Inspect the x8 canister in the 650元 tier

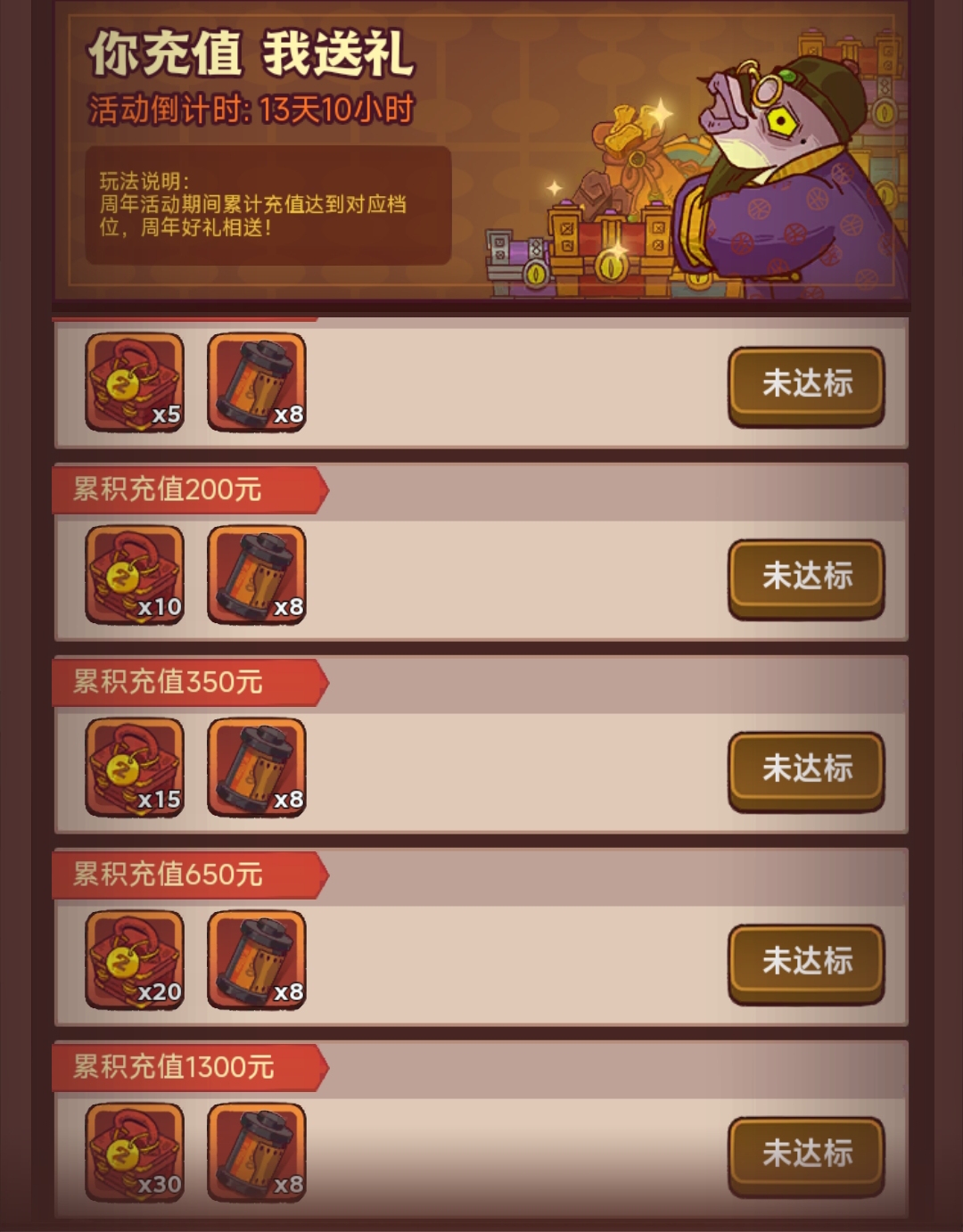click(x=257, y=960)
